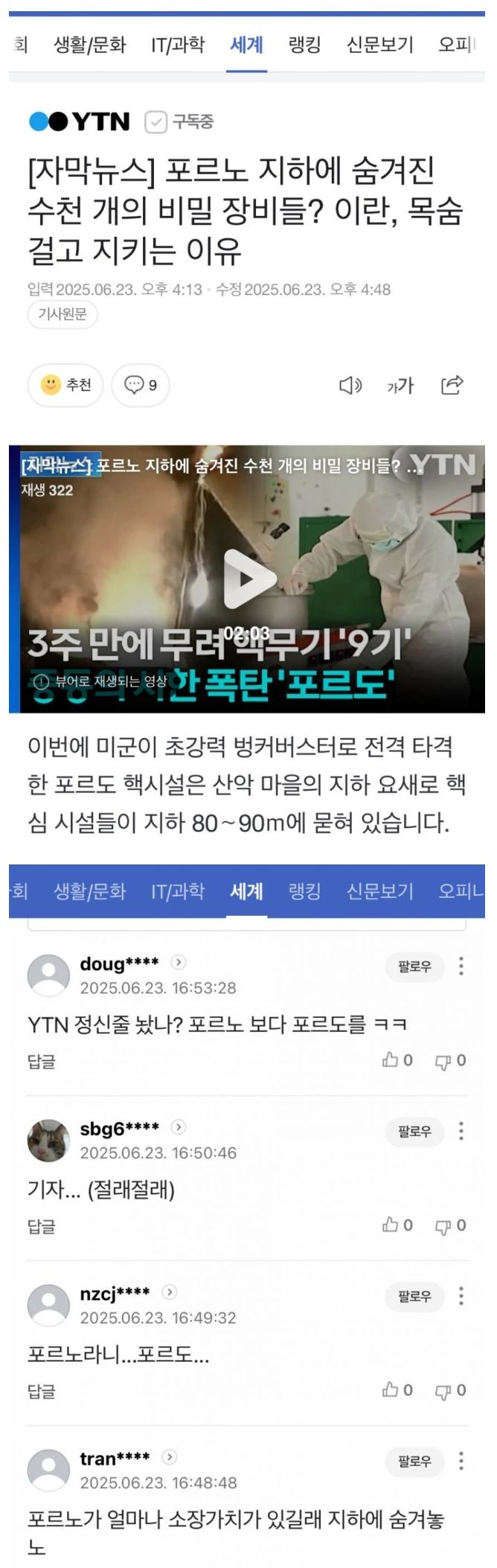This screenshot has height=1568, width=497.
Task: Like doug****'s comment
Action: click(x=397, y=1060)
